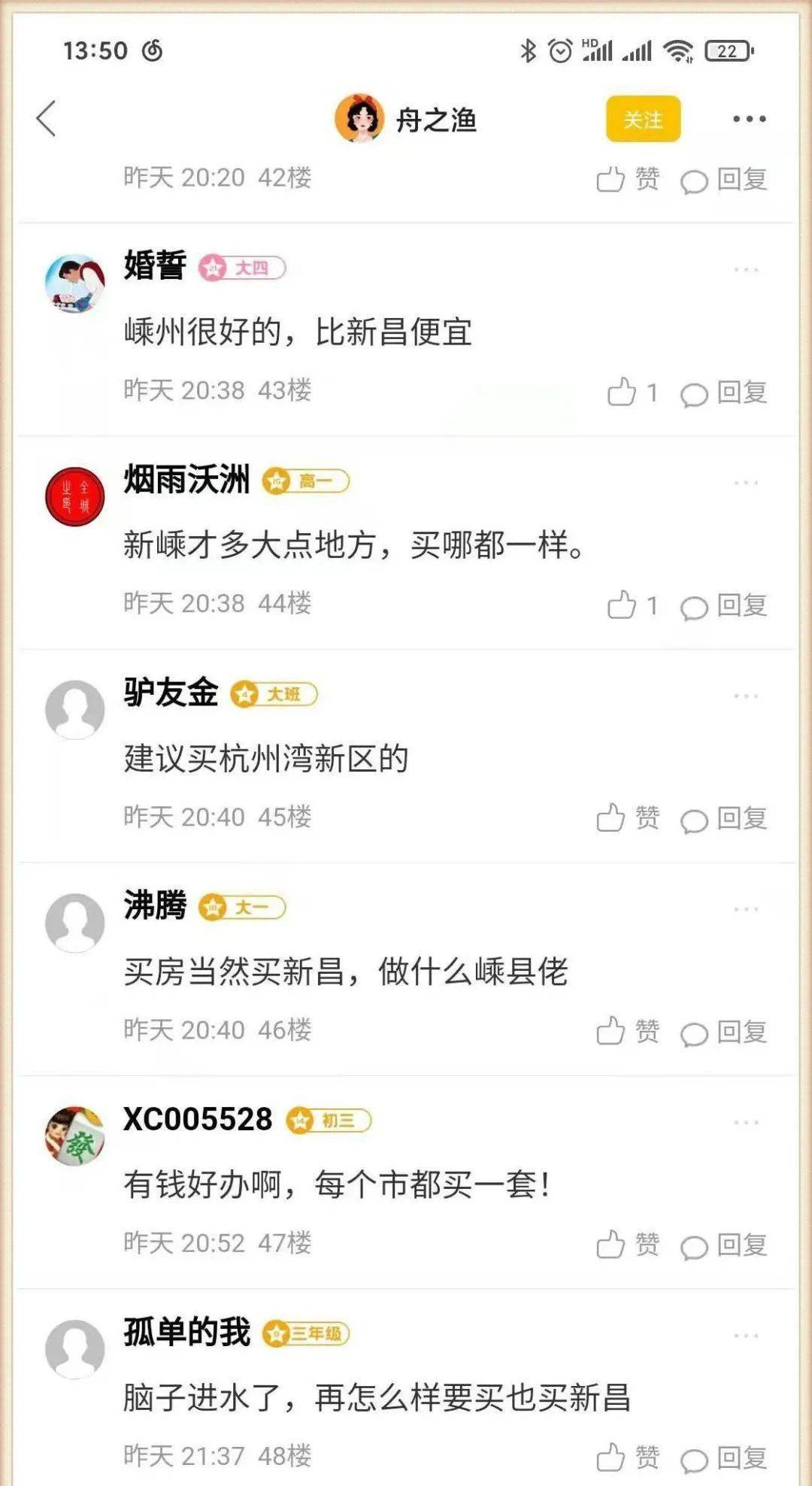Like 沸腾's comment on floor 46
Screen dimensions: 812x1486
pyautogui.click(x=628, y=1031)
